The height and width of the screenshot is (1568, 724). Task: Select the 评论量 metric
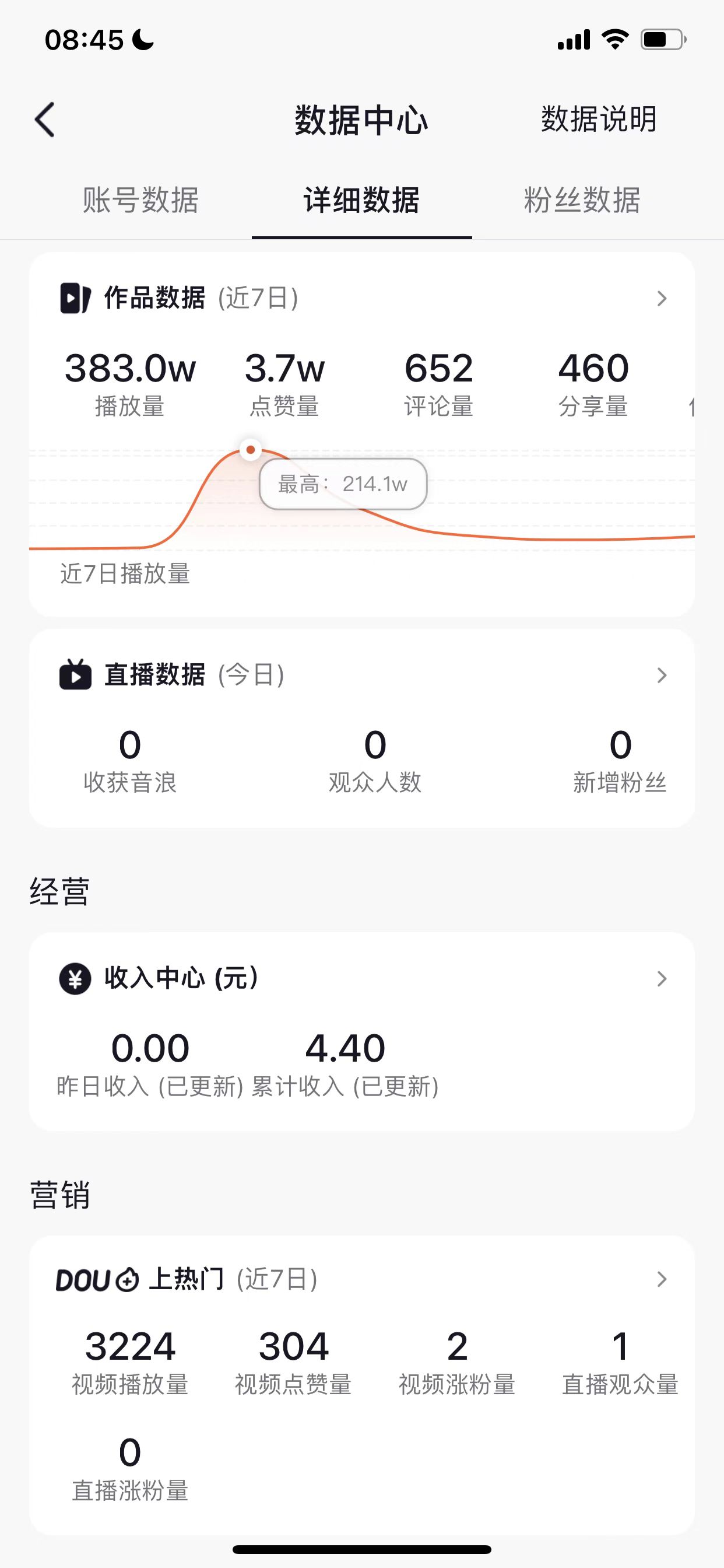click(x=439, y=382)
